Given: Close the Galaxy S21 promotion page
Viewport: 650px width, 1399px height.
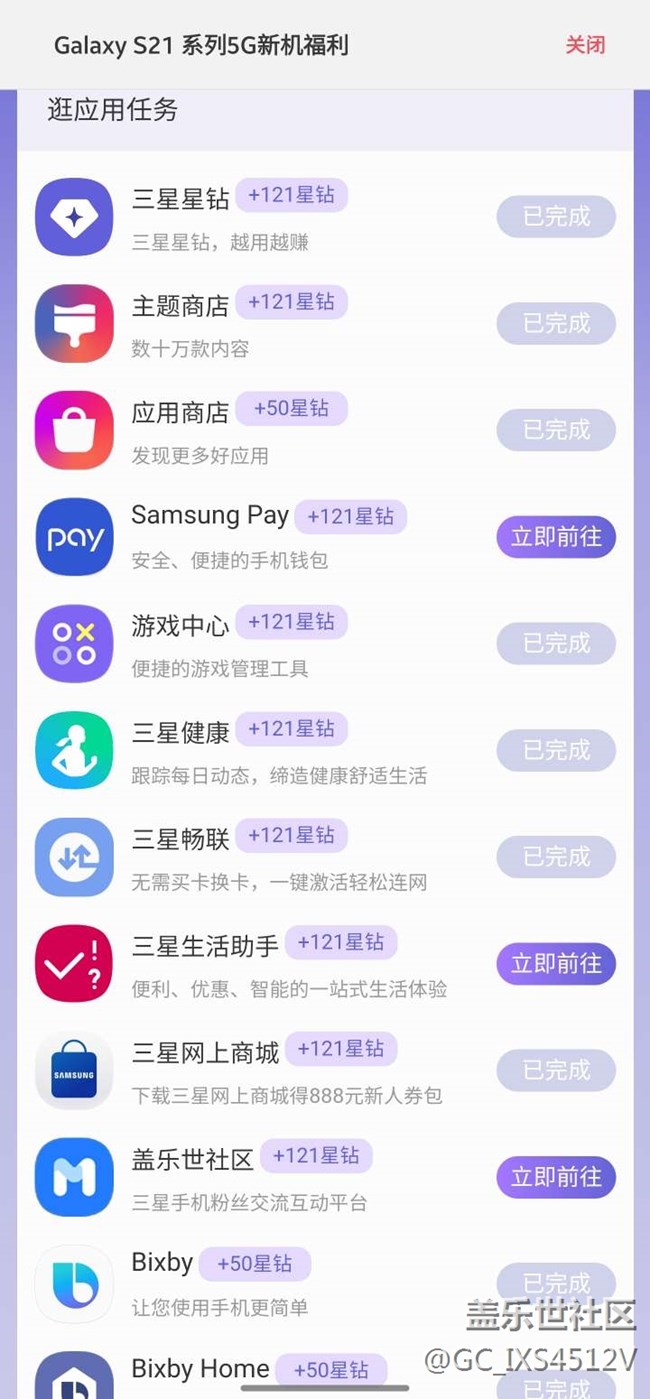Looking at the screenshot, I should click(585, 45).
